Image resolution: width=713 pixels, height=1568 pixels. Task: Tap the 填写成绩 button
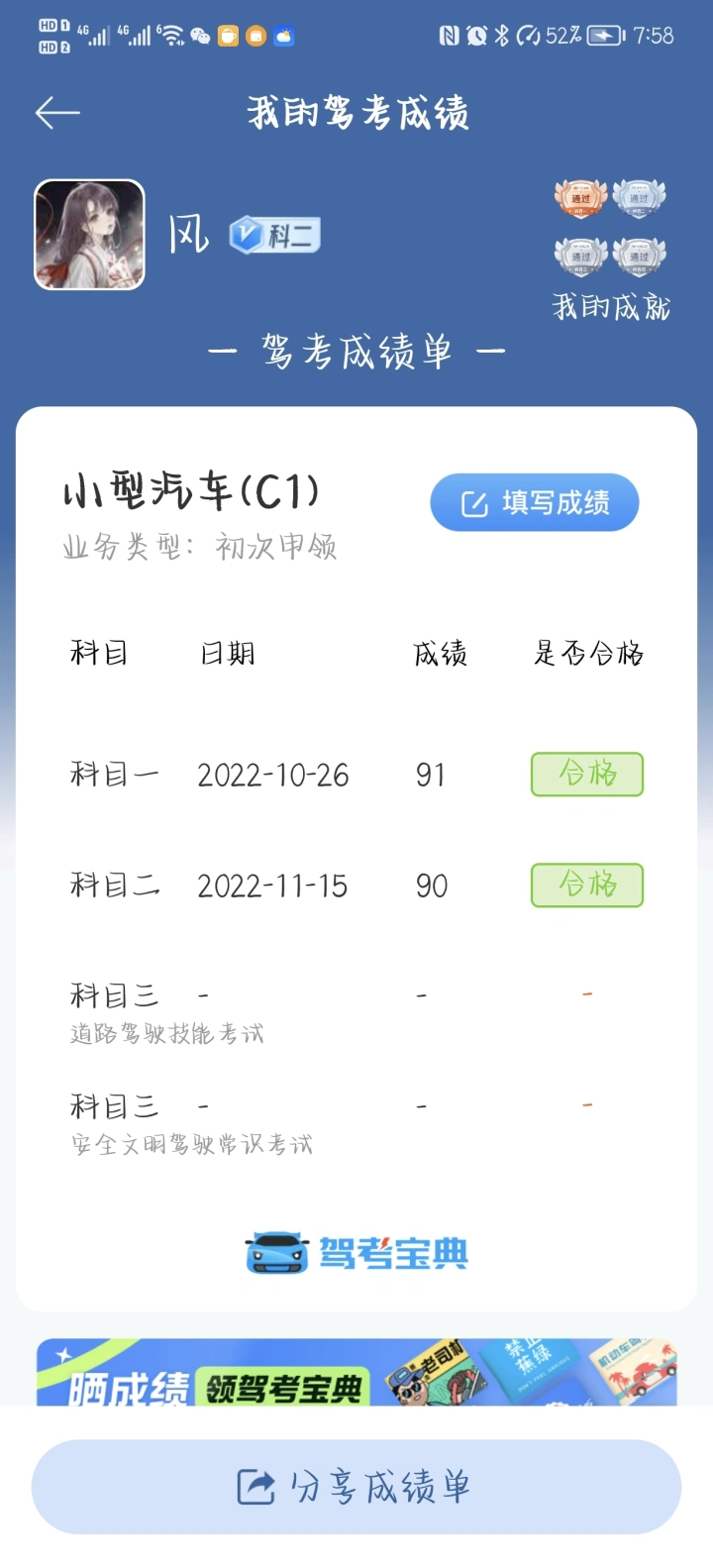535,502
